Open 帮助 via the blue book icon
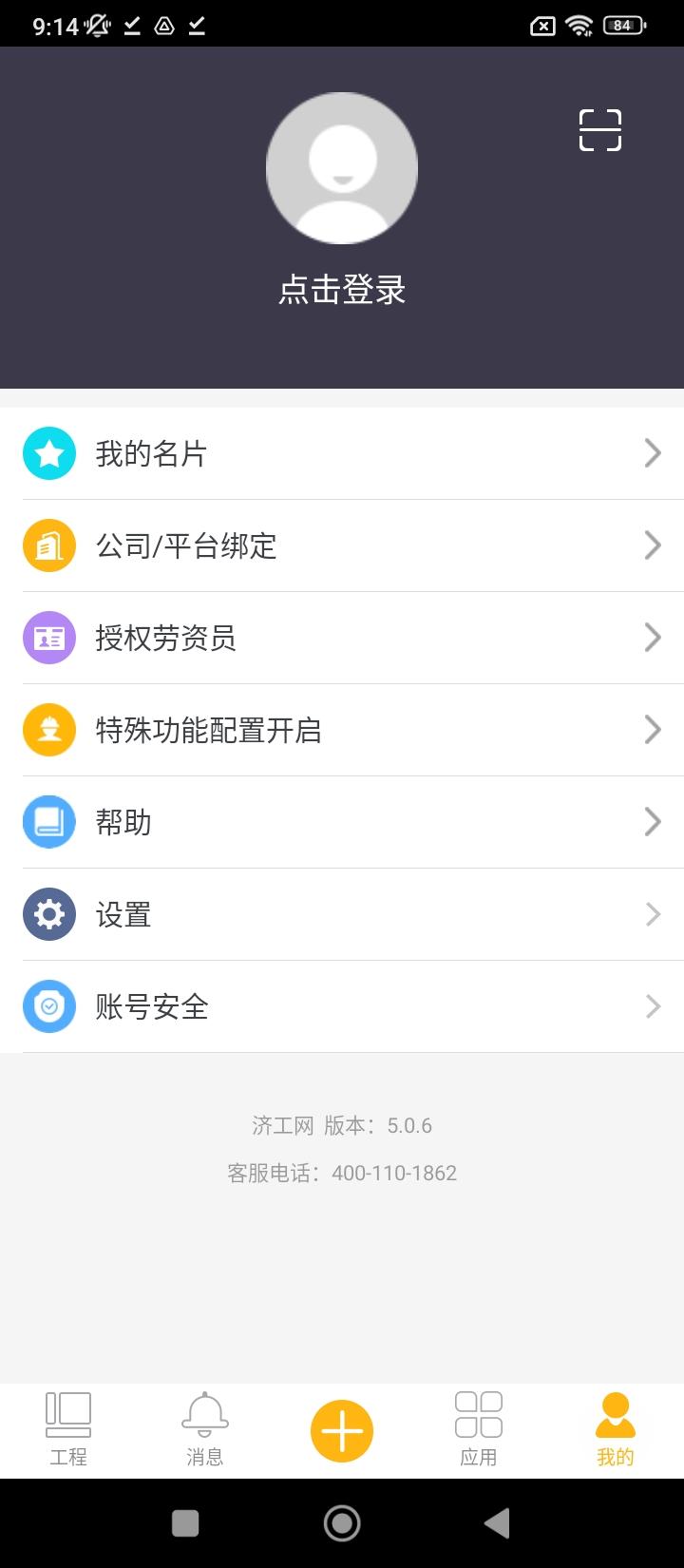Screen dimensions: 684x1568 pos(48,821)
